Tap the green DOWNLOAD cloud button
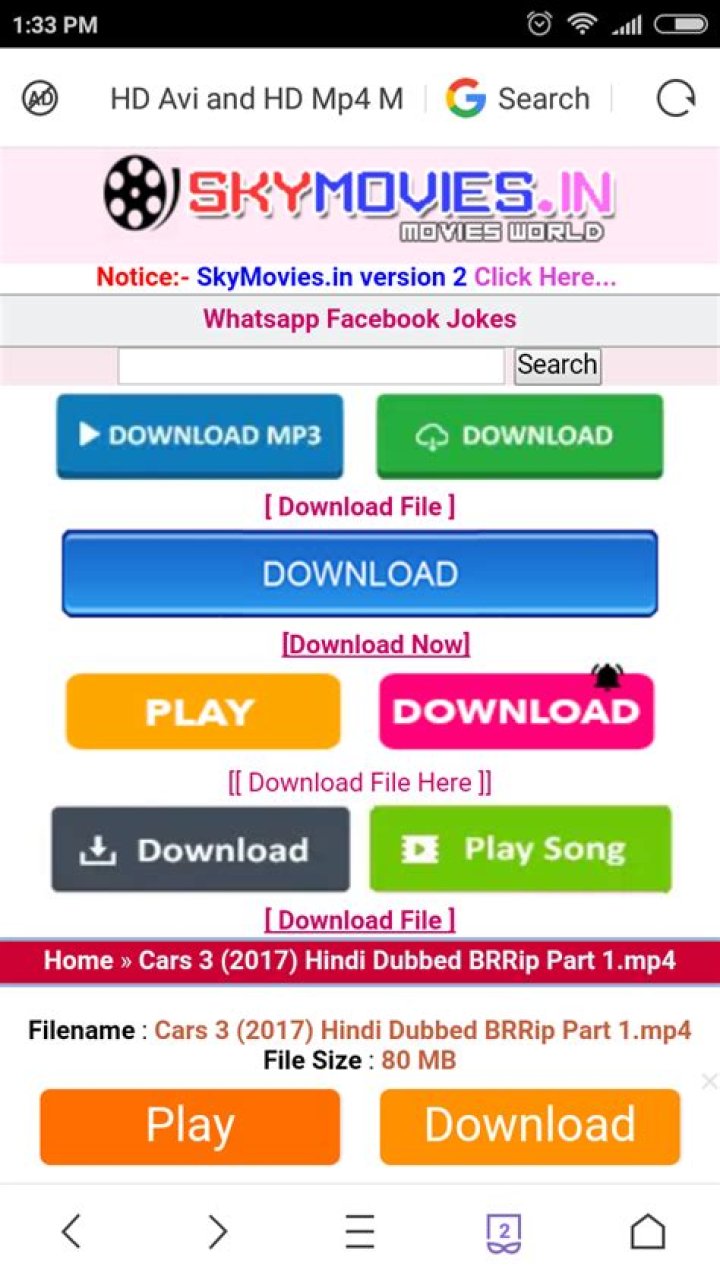 (519, 436)
